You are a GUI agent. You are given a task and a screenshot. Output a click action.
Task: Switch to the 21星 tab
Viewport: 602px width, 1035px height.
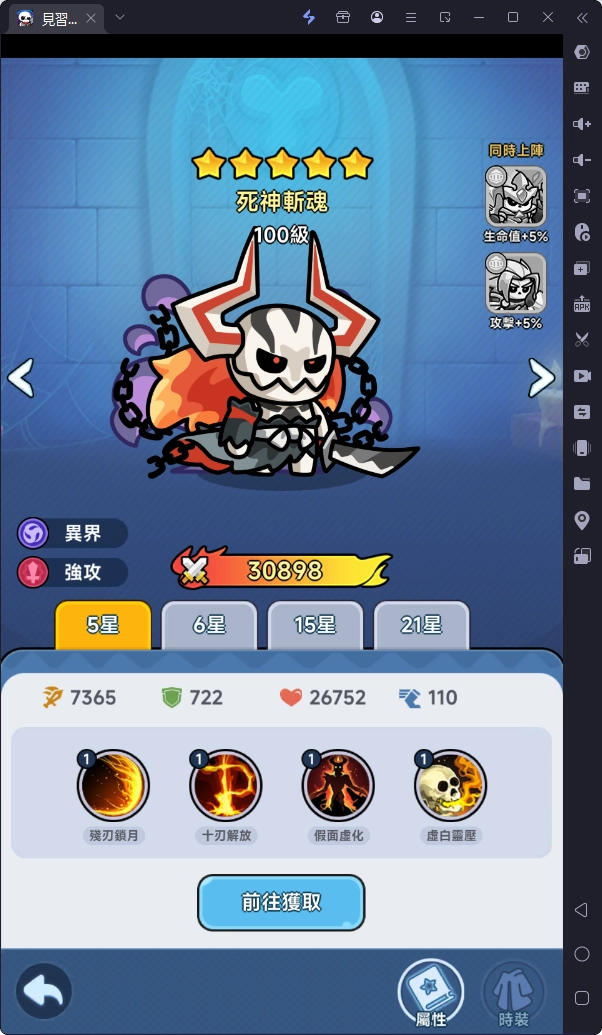click(421, 625)
